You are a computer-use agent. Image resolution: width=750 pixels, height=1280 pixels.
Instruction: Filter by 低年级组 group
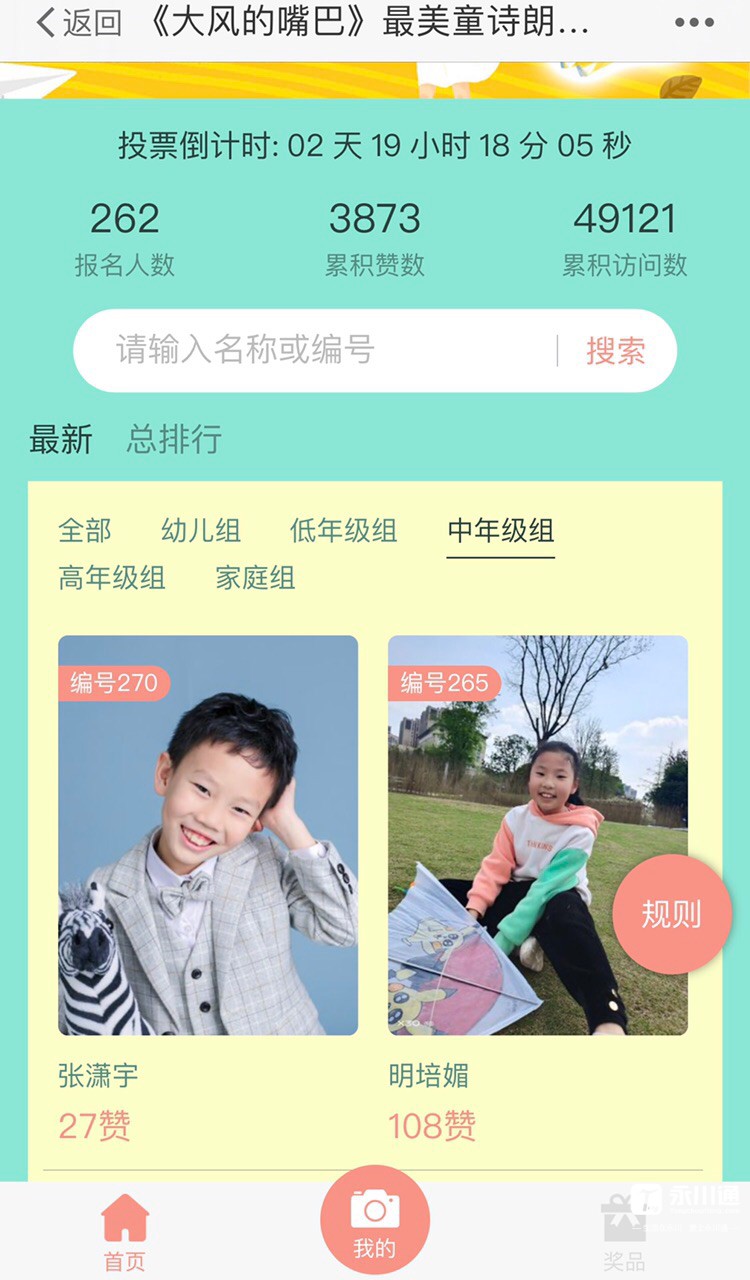coord(343,530)
